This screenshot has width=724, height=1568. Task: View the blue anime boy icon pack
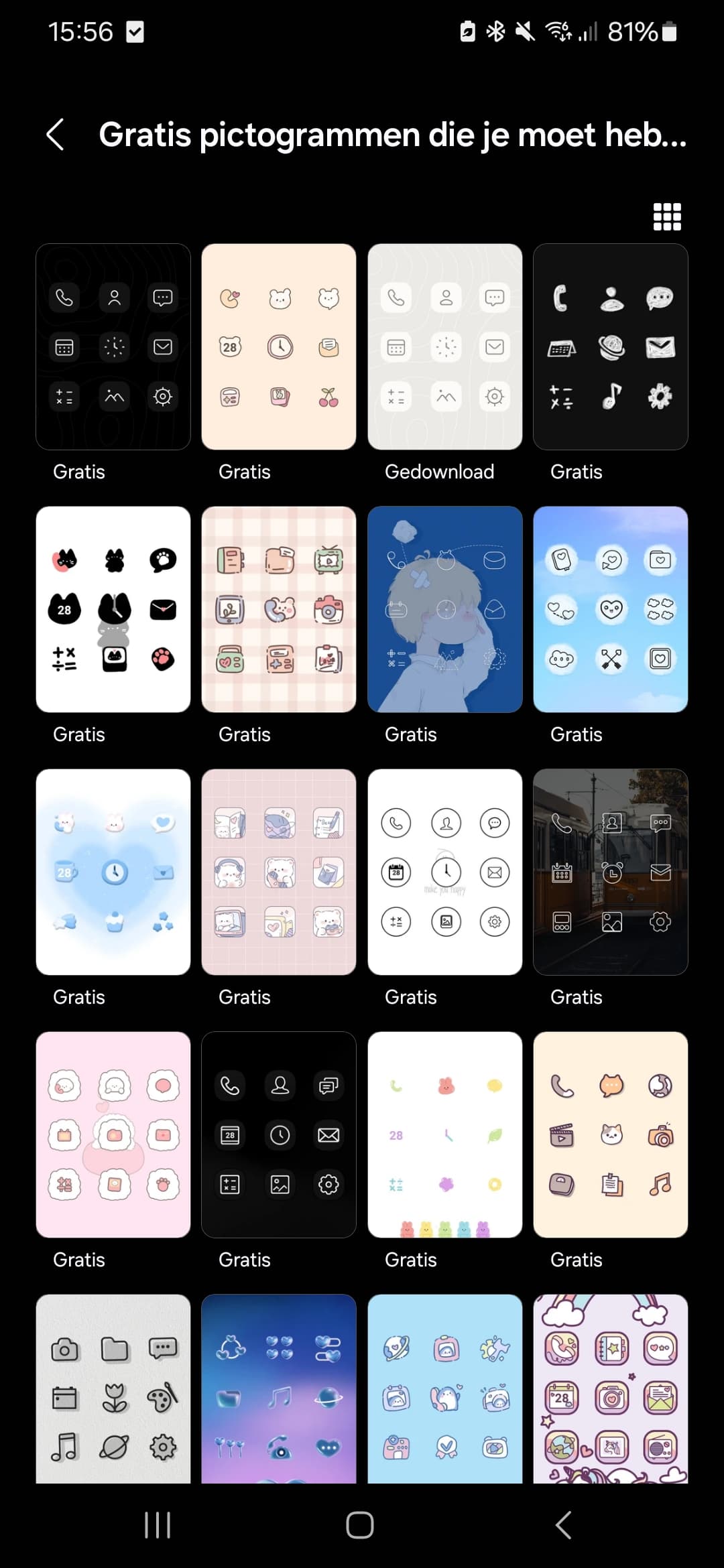(x=444, y=609)
